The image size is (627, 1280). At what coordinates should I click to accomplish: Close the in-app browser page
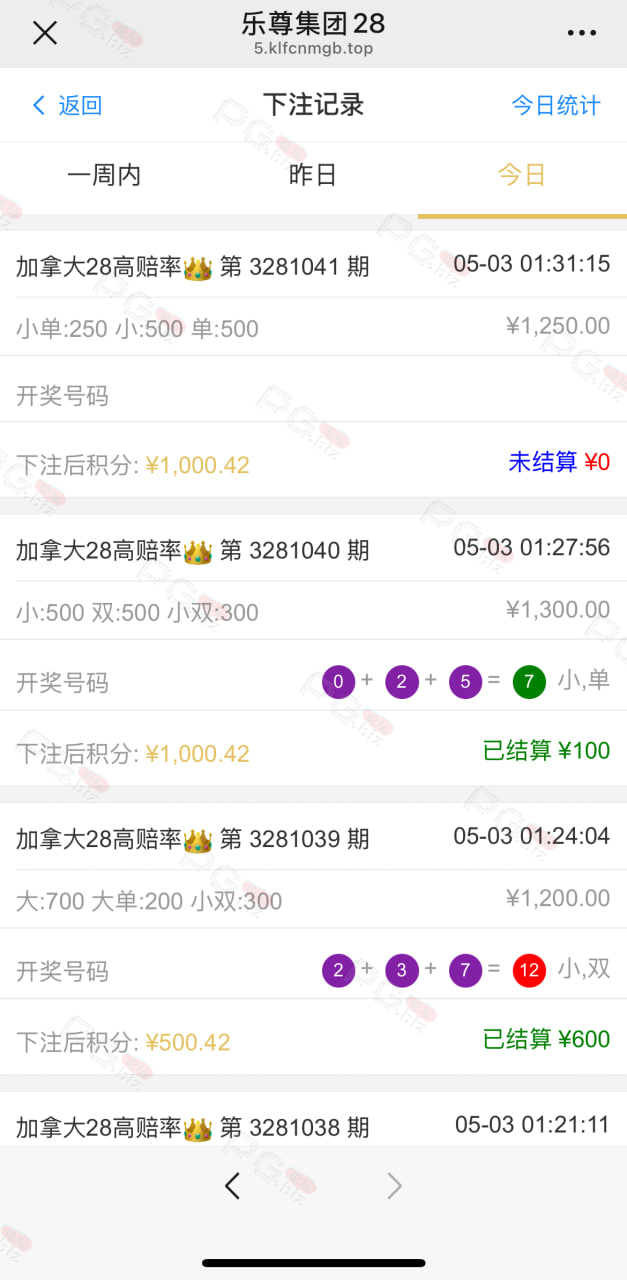pos(45,33)
